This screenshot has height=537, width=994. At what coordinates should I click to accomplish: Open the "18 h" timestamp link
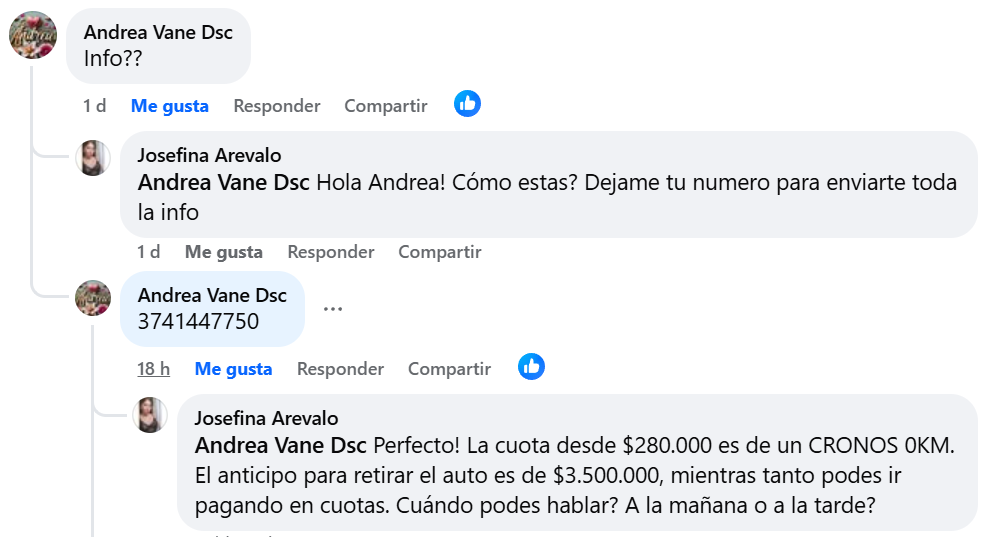[x=153, y=369]
